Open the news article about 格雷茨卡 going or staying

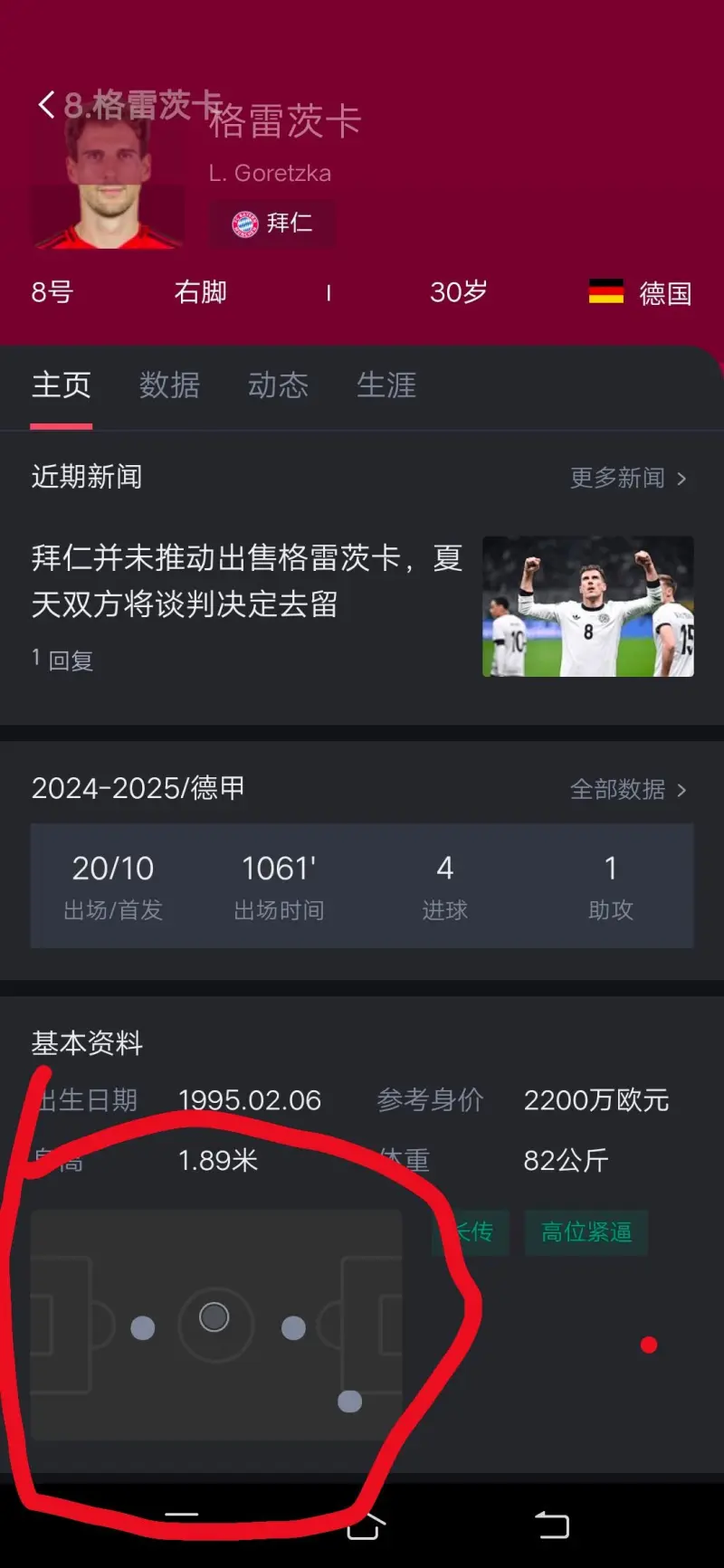pos(247,581)
